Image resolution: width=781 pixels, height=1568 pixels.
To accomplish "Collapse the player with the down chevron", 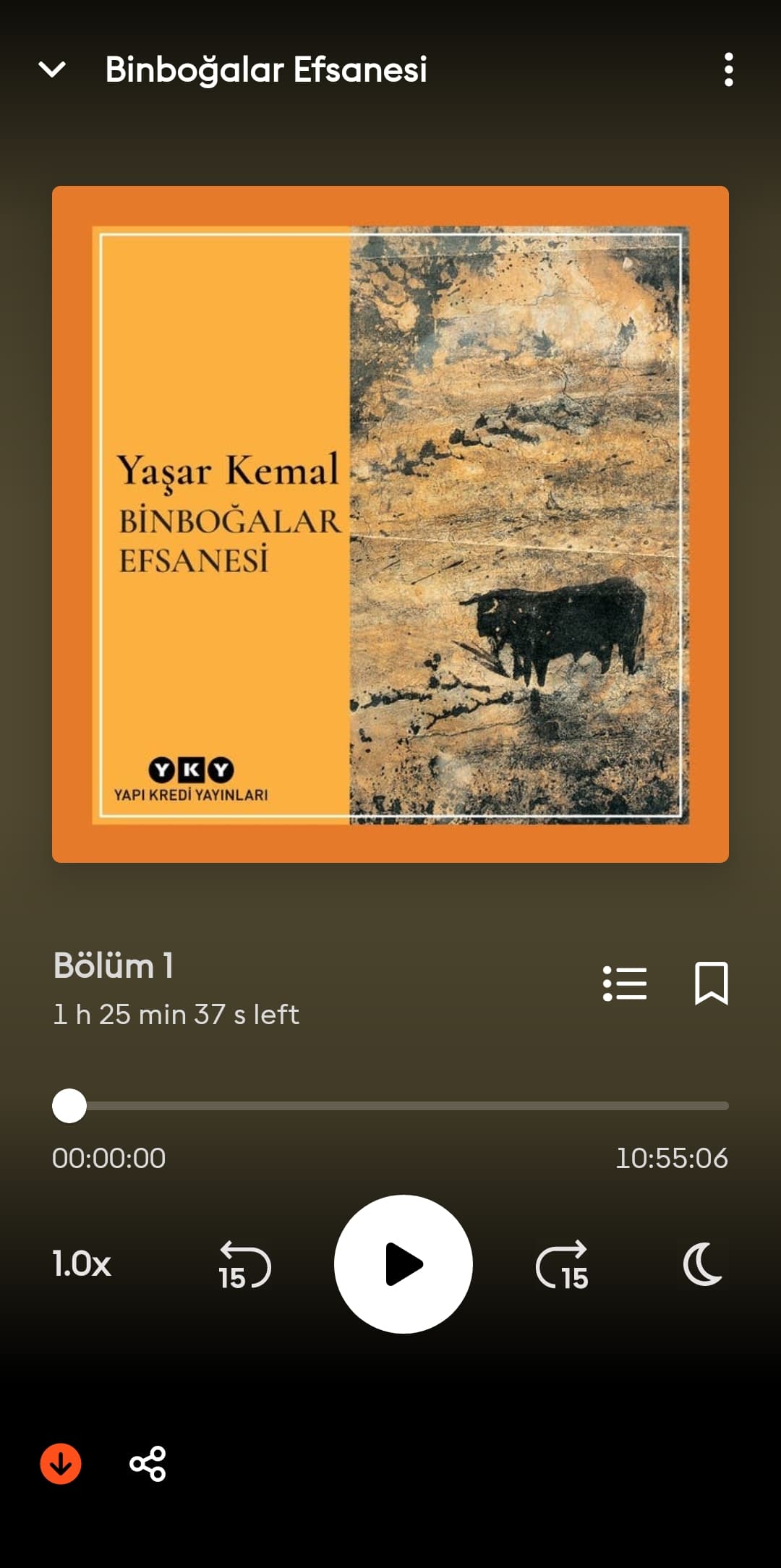I will tap(52, 70).
